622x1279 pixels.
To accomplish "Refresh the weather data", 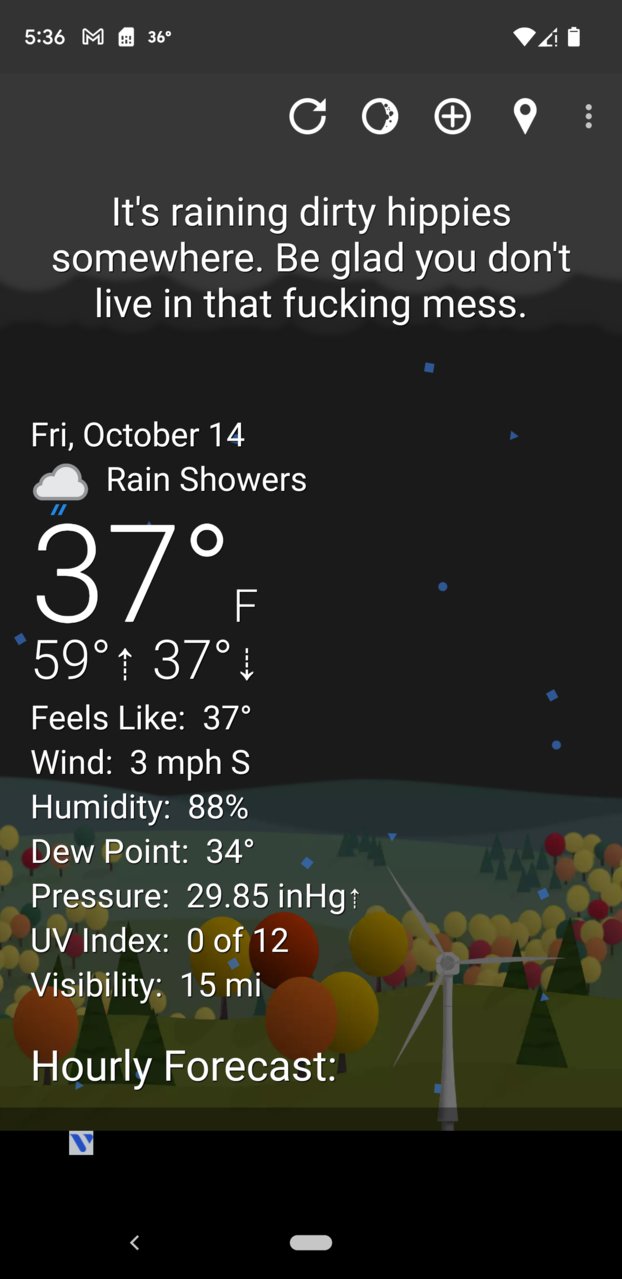I will (x=307, y=117).
